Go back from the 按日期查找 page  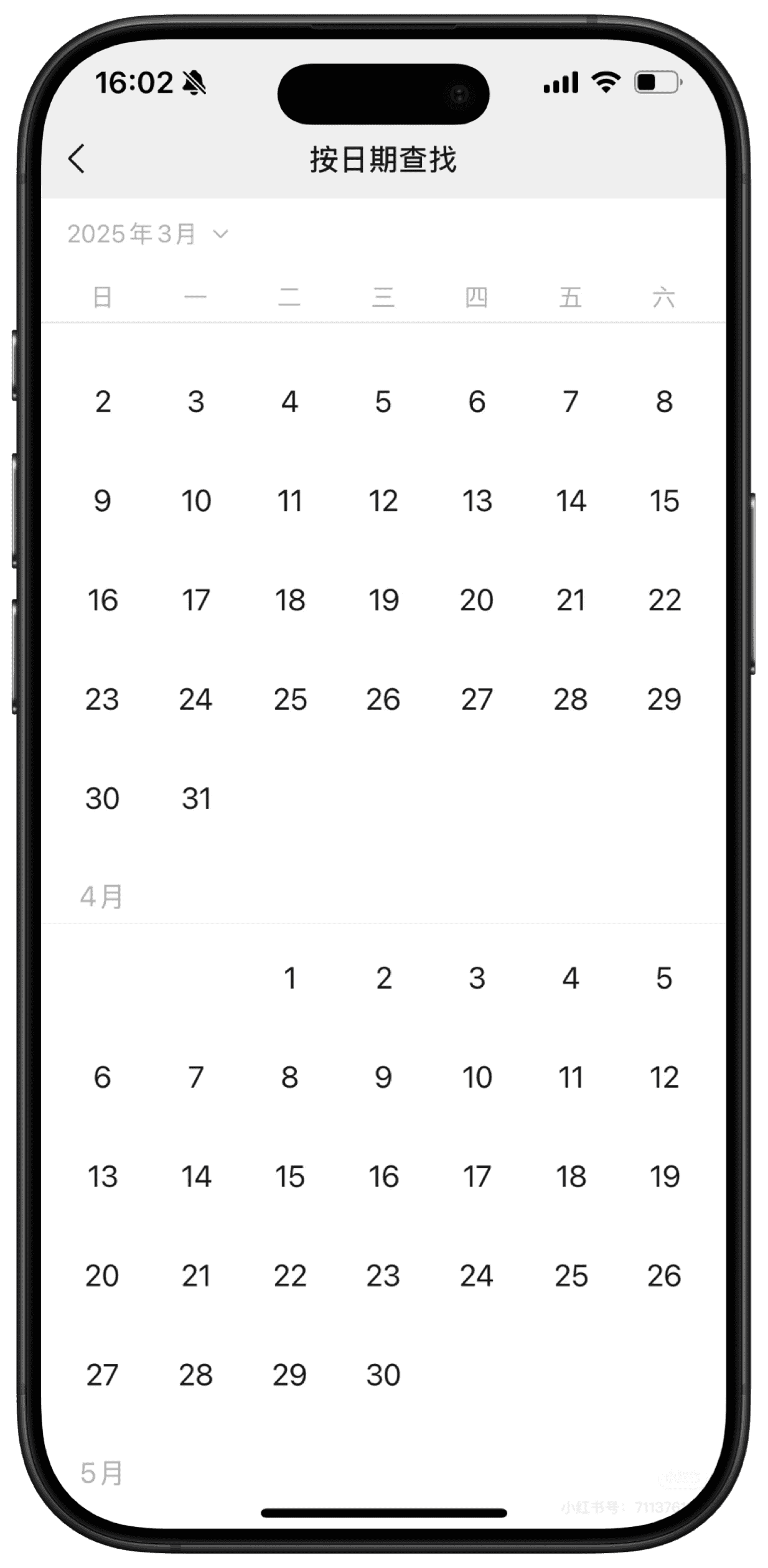point(77,159)
